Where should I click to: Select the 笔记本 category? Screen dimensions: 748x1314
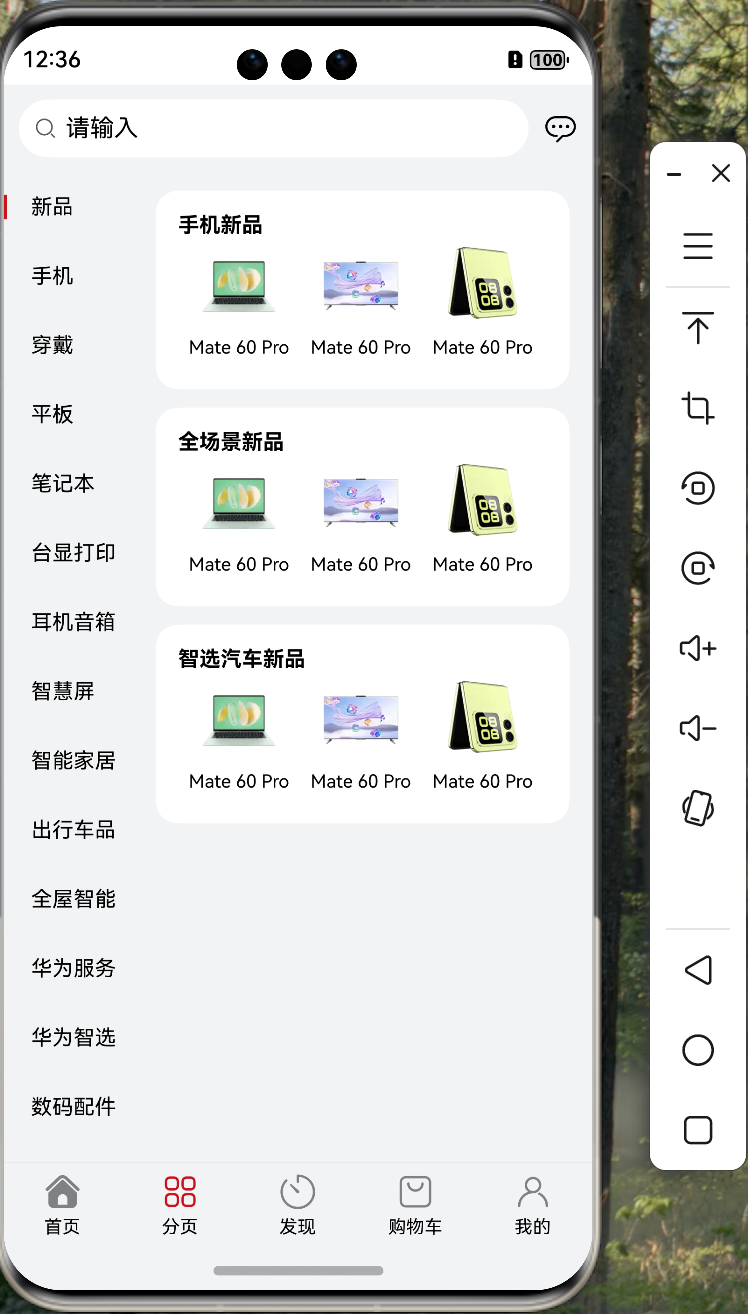tap(63, 483)
